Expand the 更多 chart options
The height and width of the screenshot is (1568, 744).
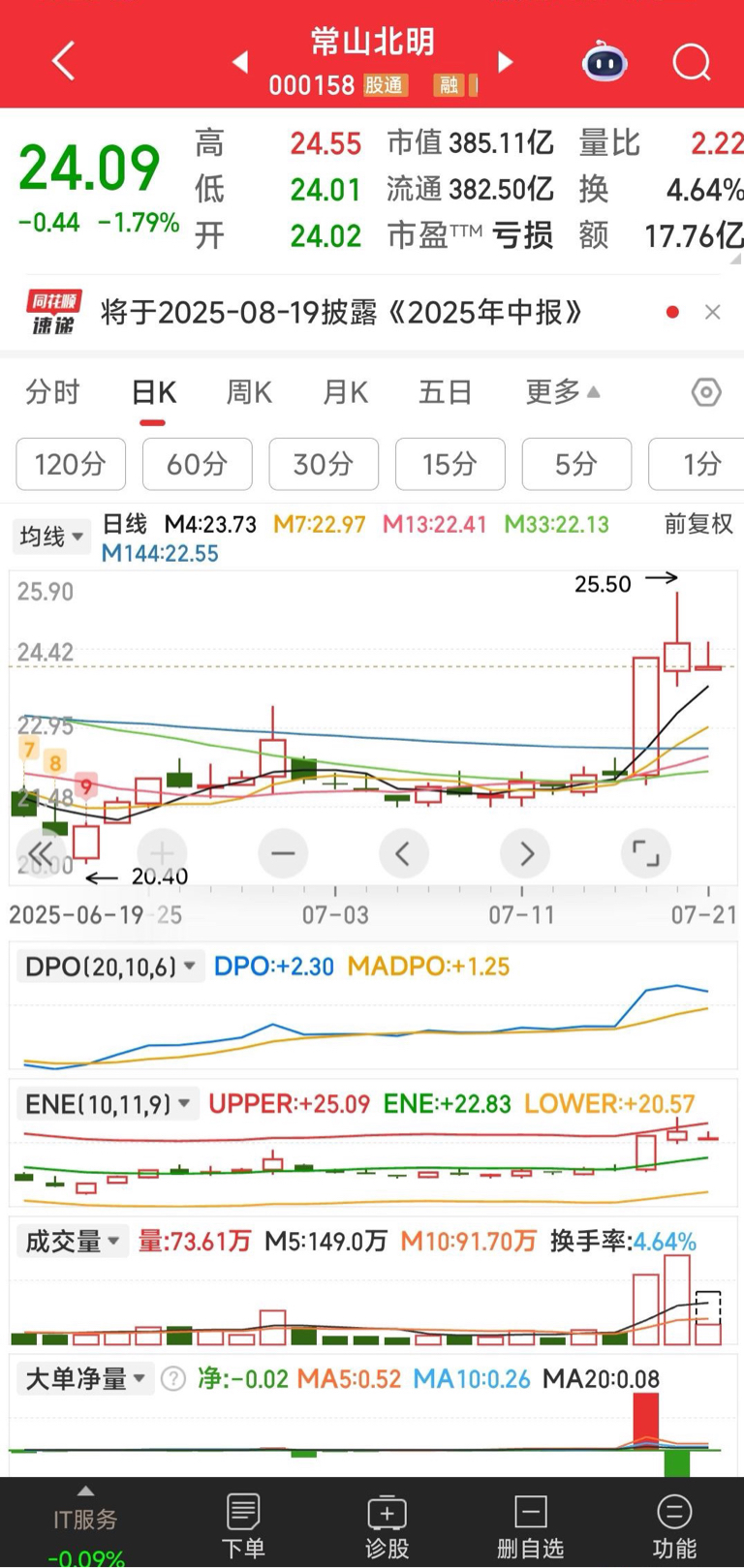pos(562,392)
